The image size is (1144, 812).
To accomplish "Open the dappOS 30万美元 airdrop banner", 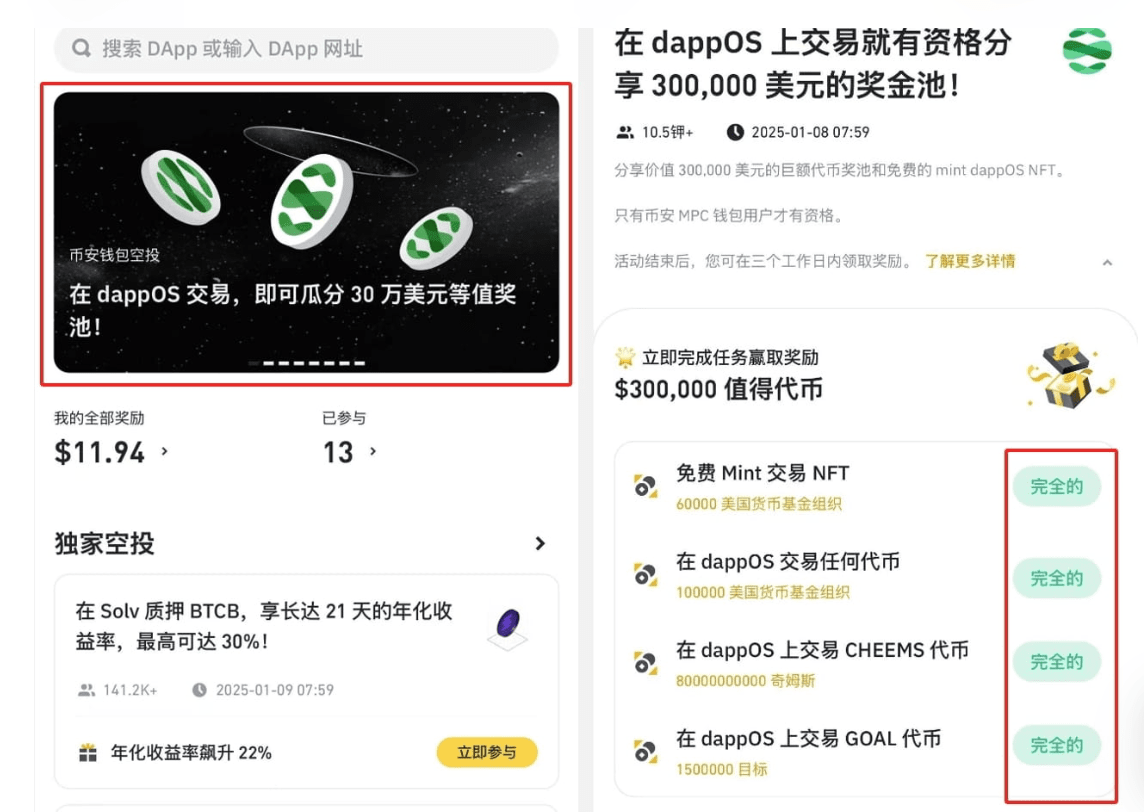I will click(306, 232).
